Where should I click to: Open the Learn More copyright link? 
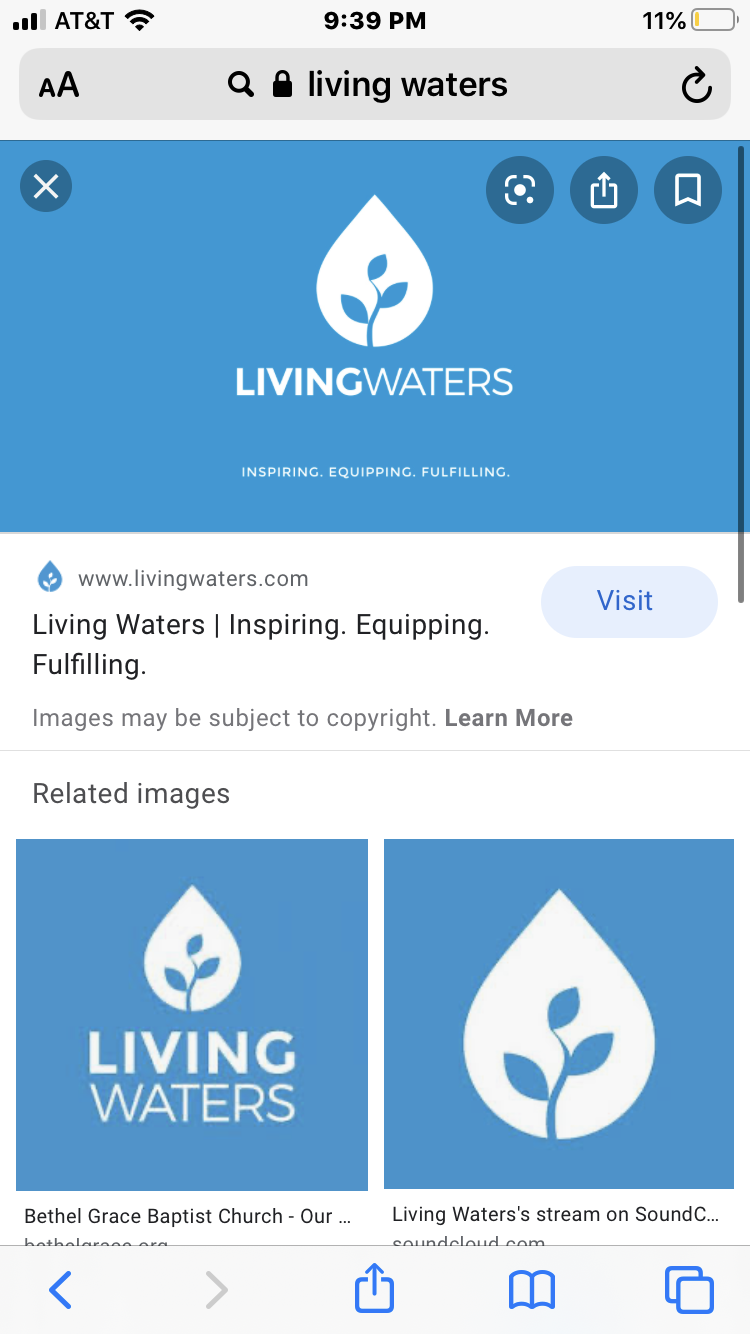(508, 718)
